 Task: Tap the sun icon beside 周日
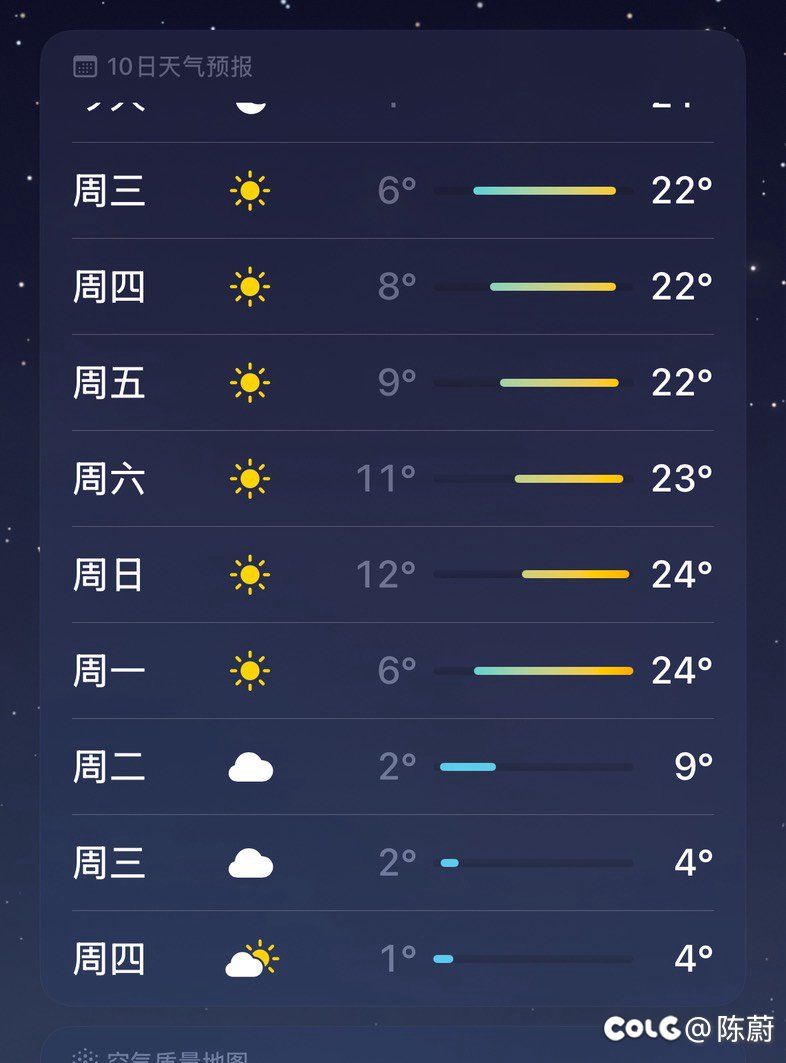point(249,574)
